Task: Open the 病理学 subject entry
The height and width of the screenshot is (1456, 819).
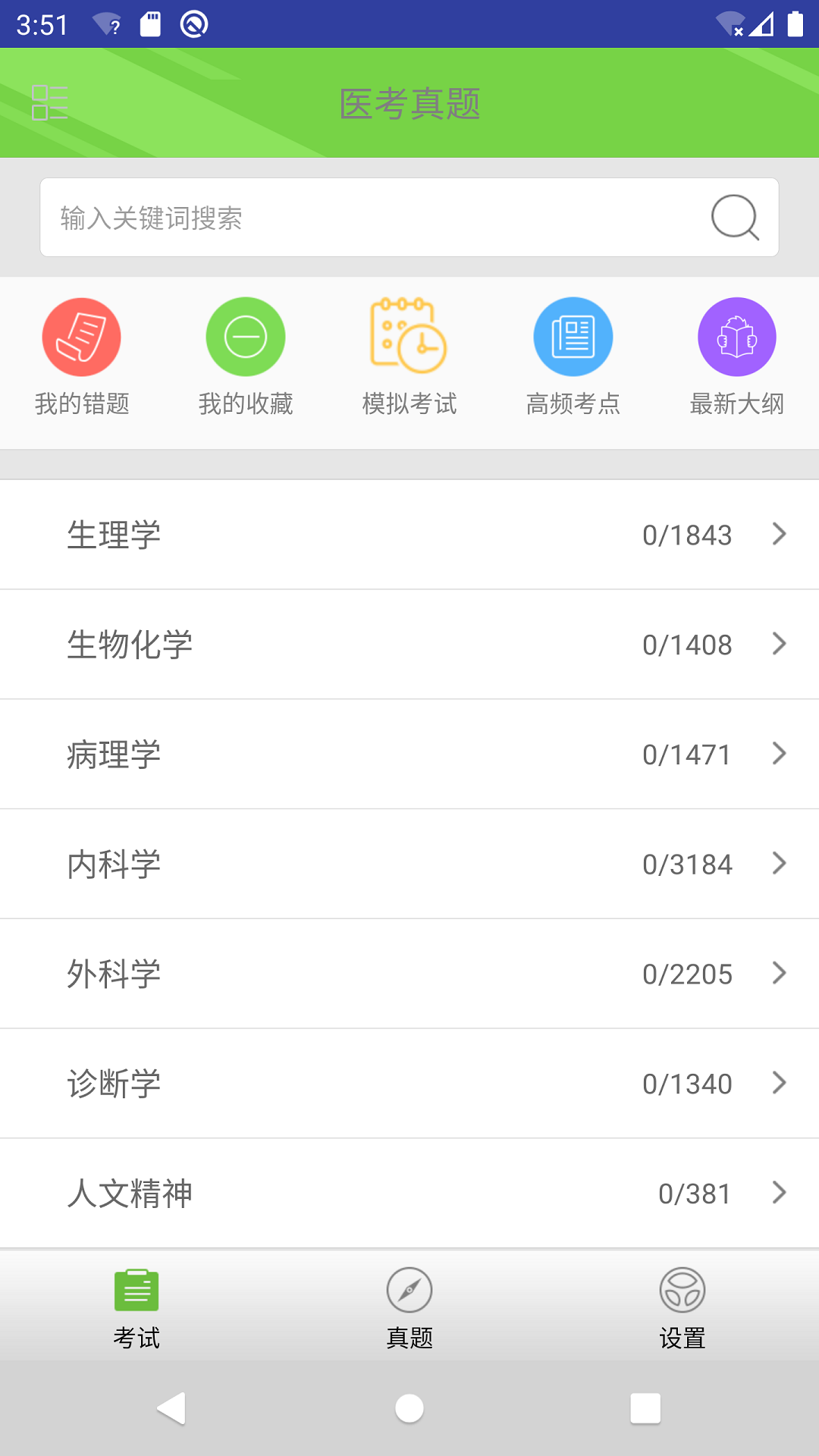Action: coord(303,754)
